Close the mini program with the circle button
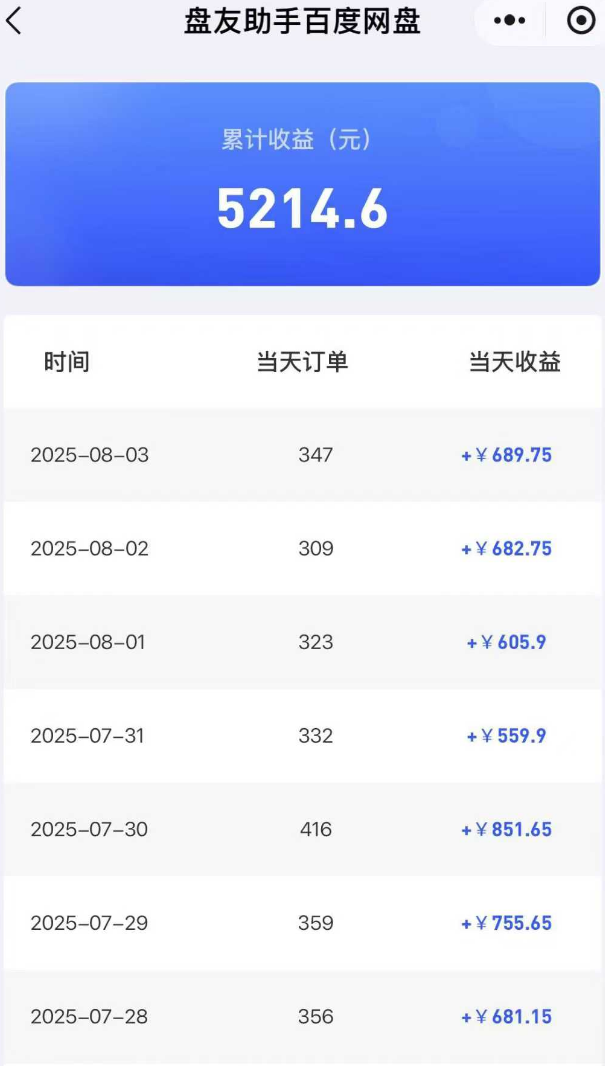This screenshot has width=605, height=1066. click(581, 21)
